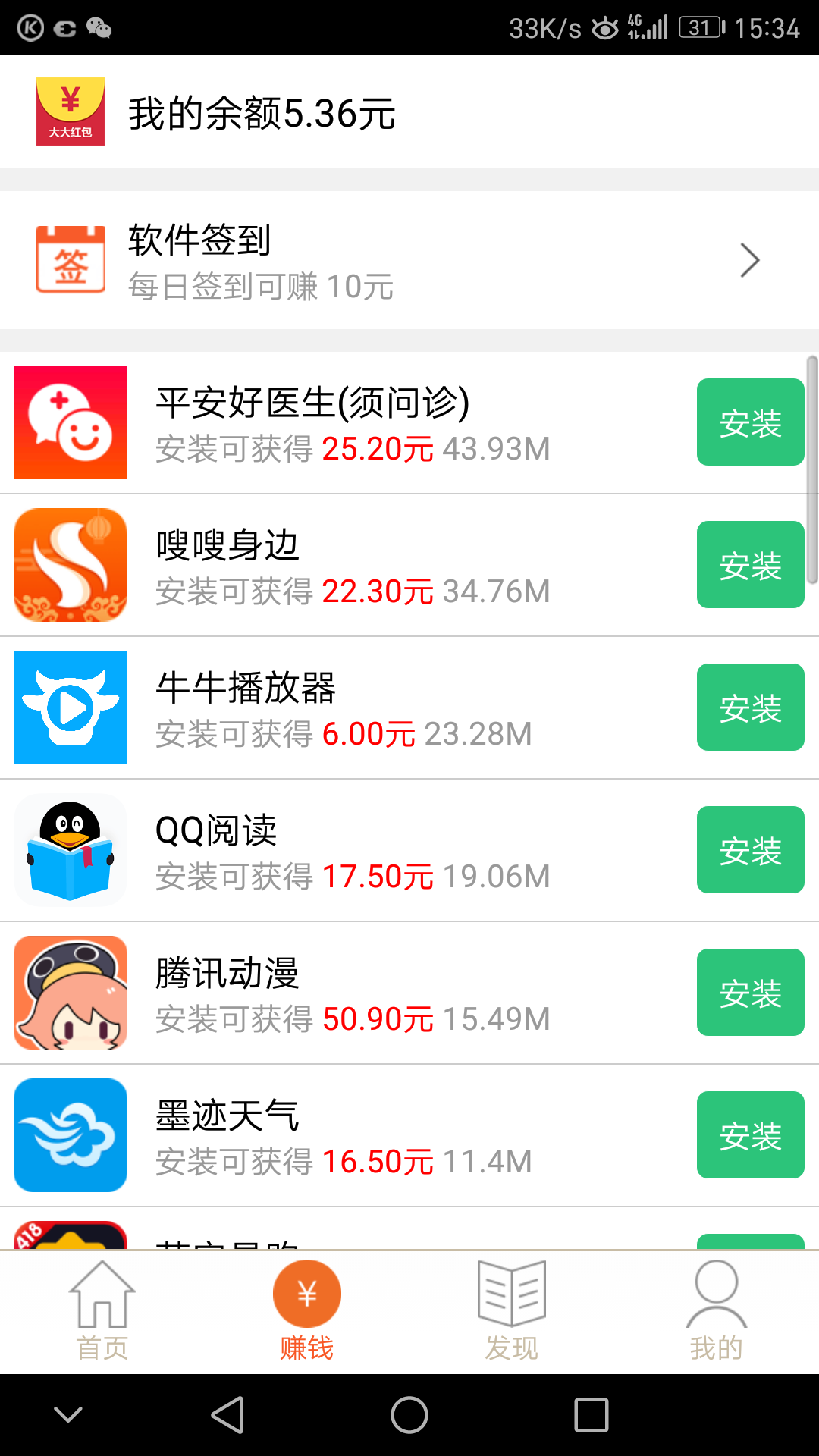The image size is (819, 1456).
Task: Switch to the 发现 discover tab
Action: 512,1308
